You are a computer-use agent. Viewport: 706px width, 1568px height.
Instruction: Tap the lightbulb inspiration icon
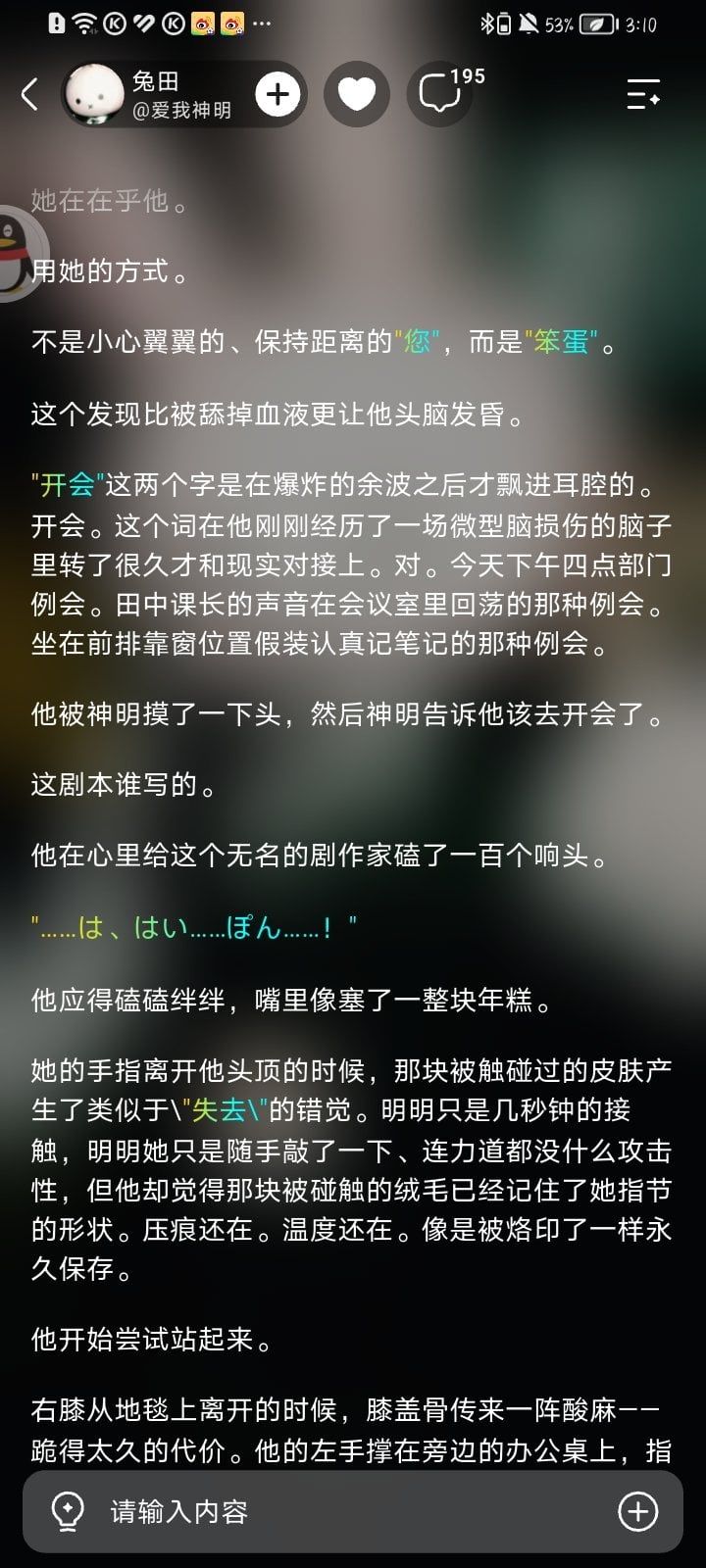68,1511
